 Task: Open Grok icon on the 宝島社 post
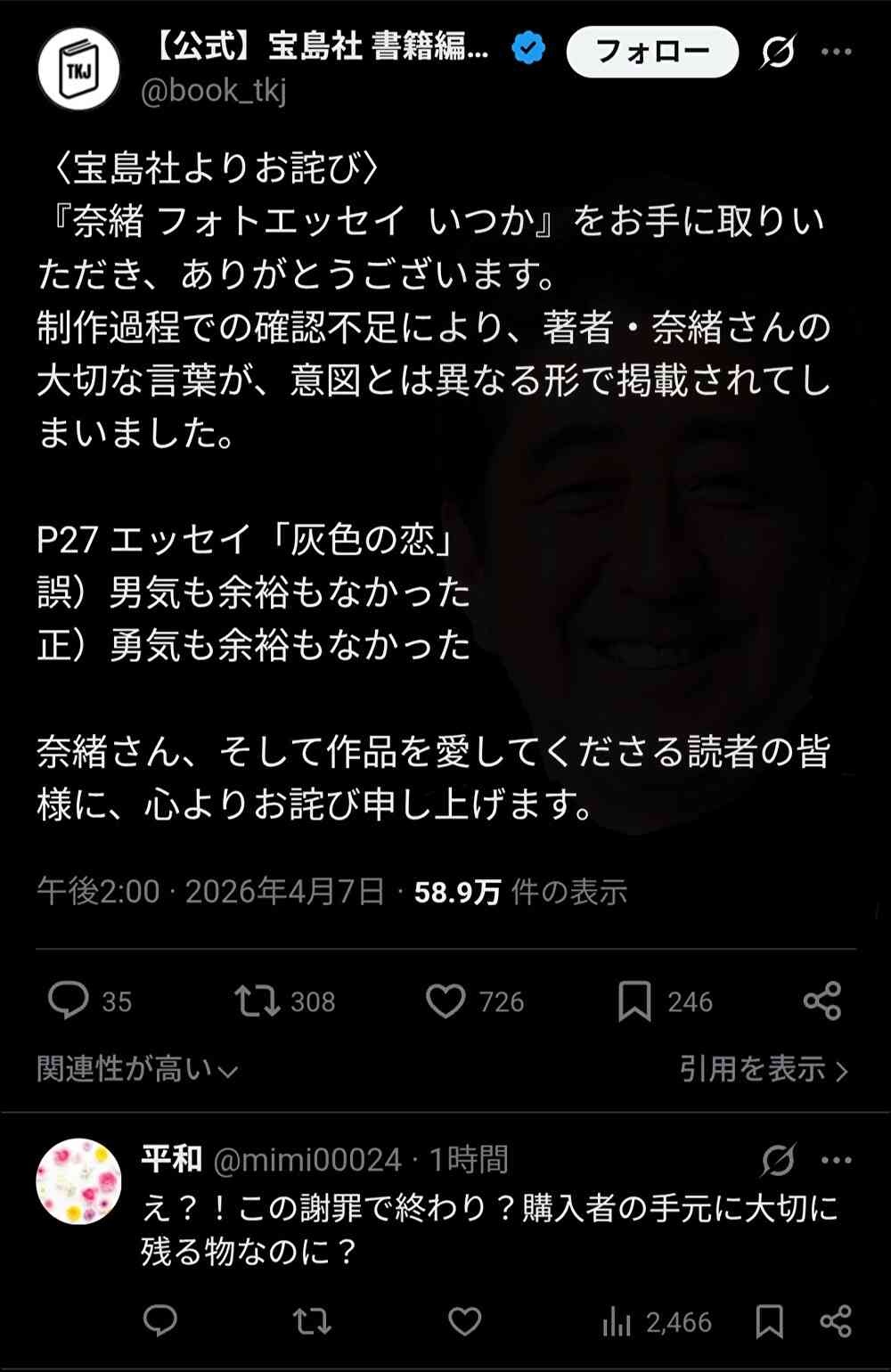pos(777,53)
